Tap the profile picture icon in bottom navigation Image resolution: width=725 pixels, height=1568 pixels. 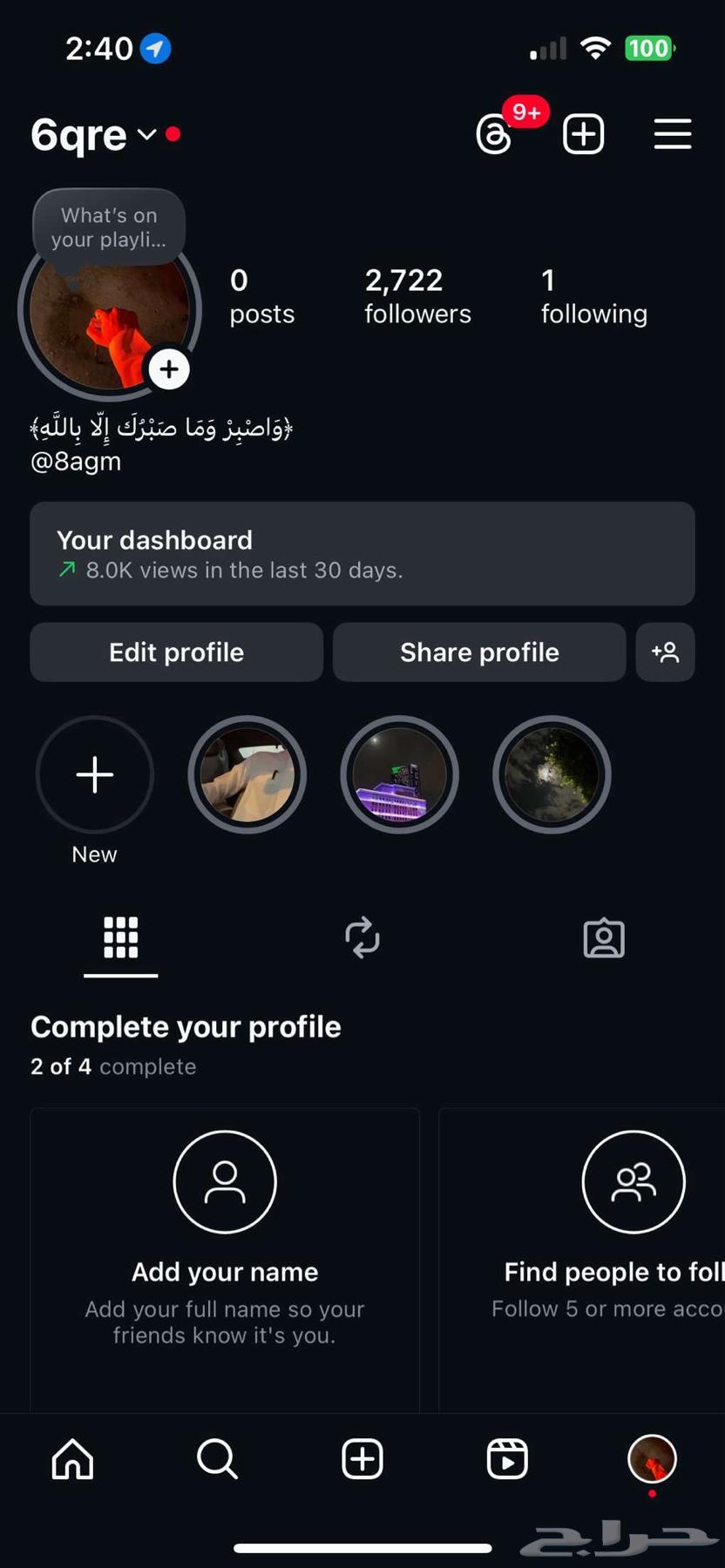pos(652,1459)
